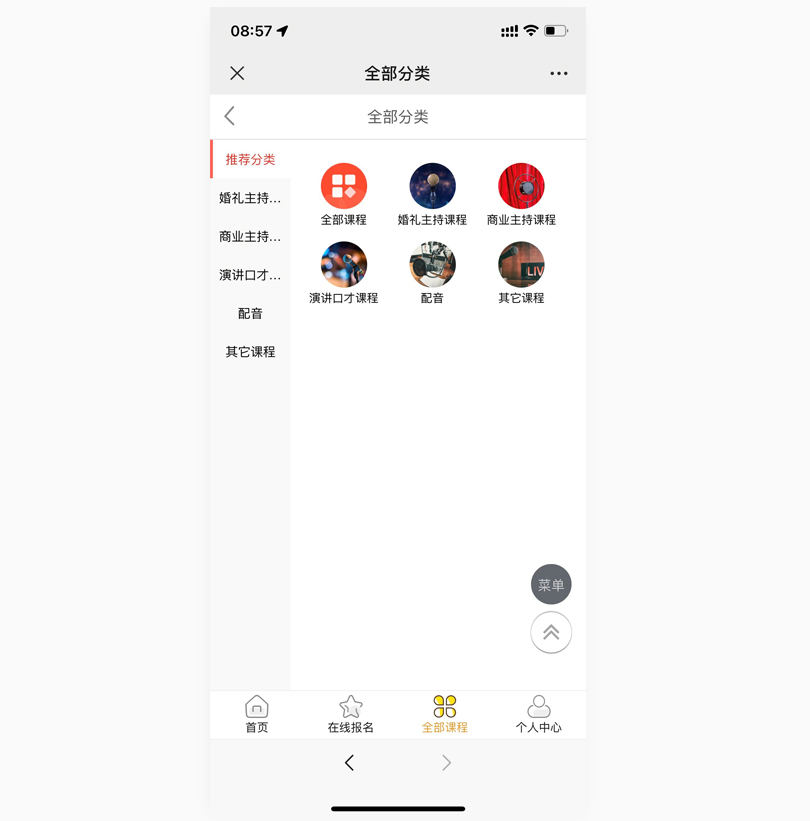The width and height of the screenshot is (810, 821).
Task: Select 商业主持 category in the sidebar
Action: [250, 237]
